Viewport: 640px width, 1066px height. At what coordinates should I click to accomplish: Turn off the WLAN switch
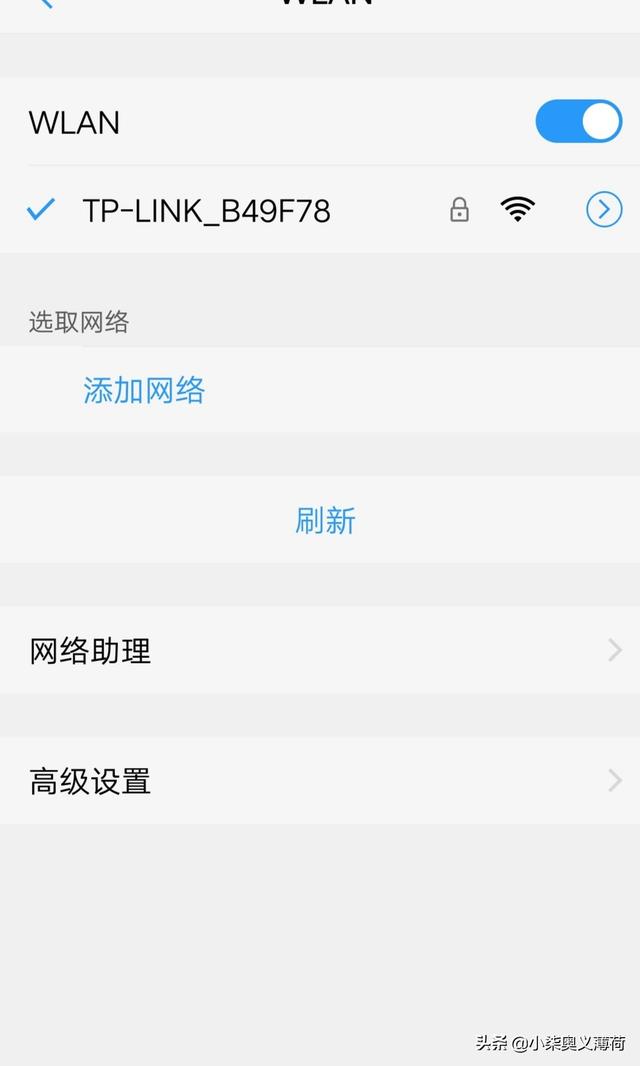point(578,122)
